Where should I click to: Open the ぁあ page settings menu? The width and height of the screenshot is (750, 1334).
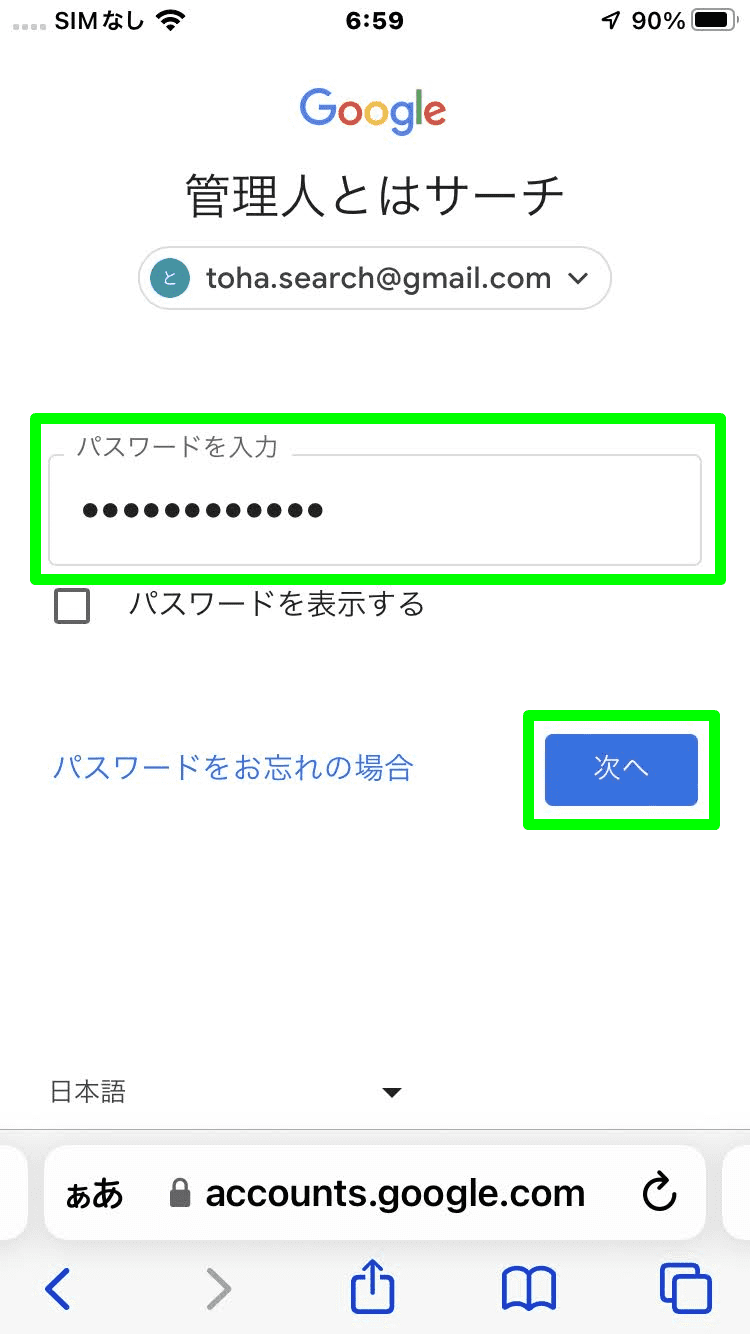coord(94,1194)
